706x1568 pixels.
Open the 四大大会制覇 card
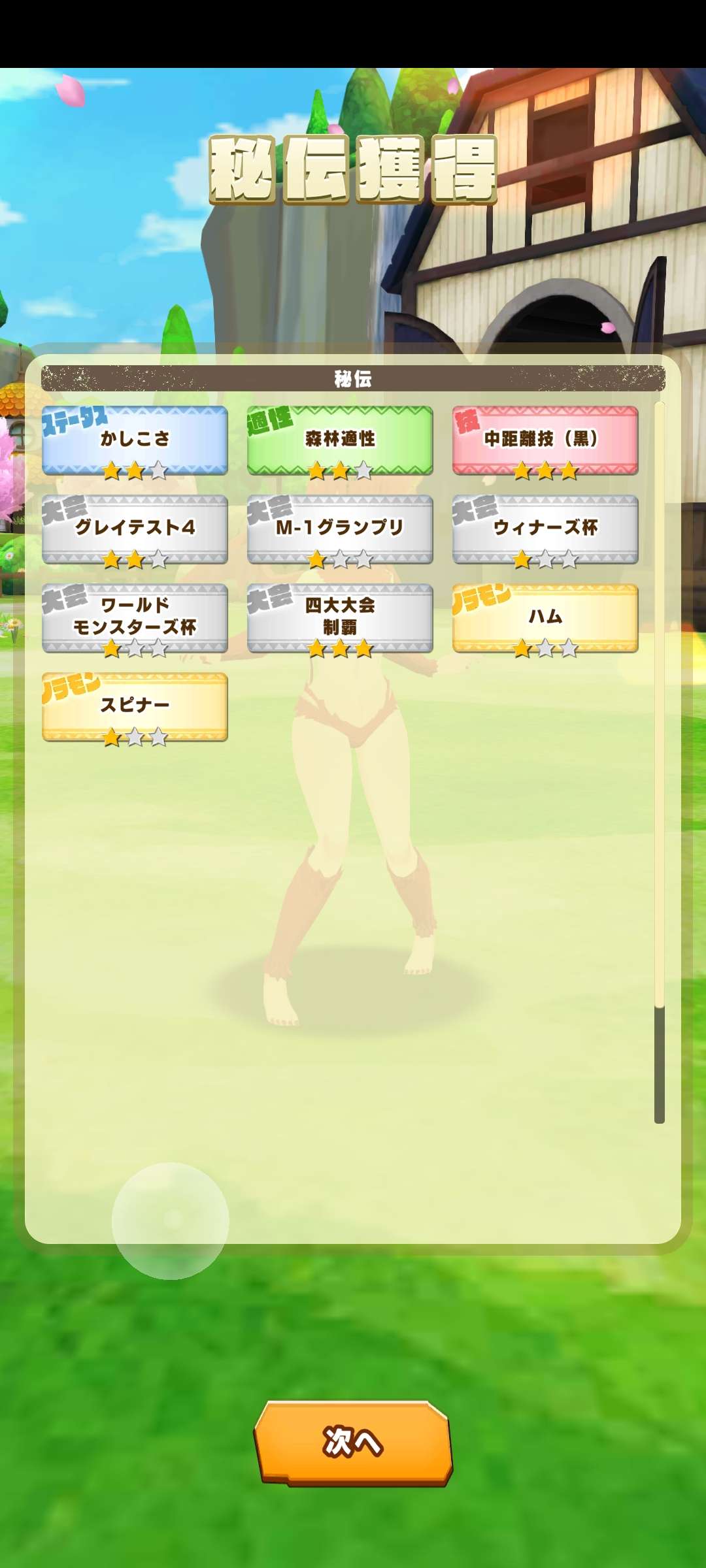pos(340,618)
